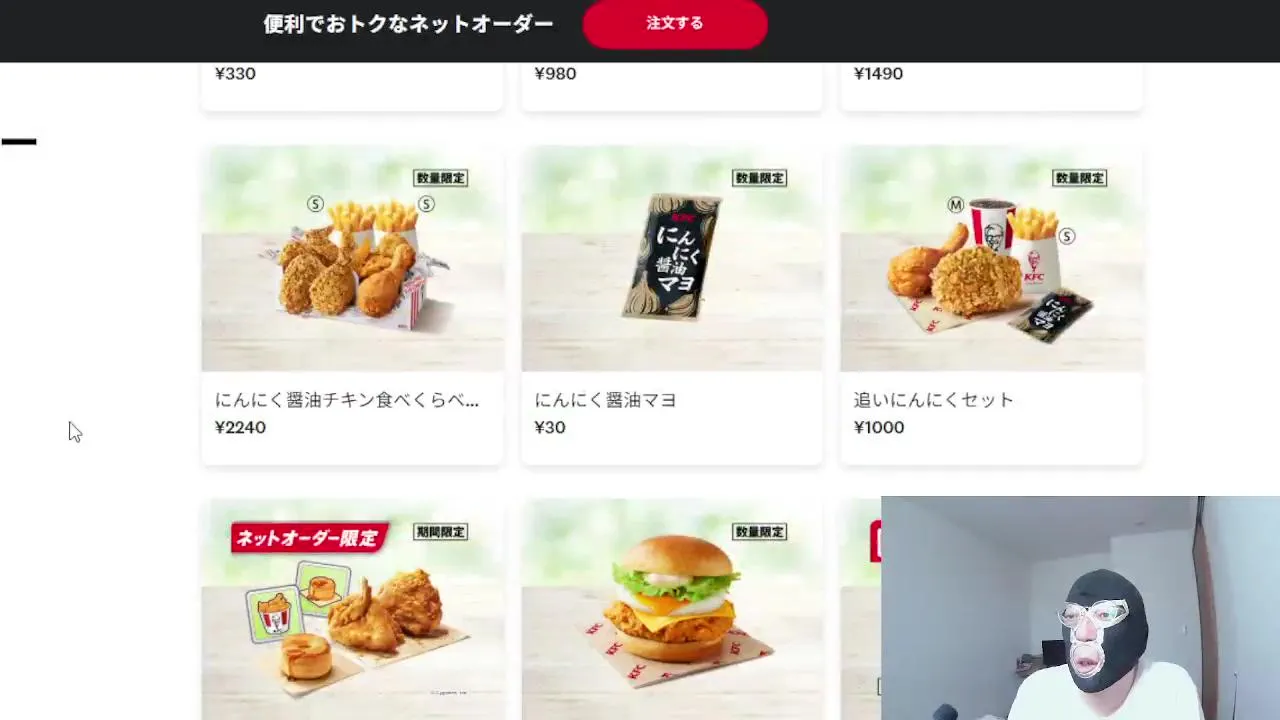Select the 追いにんにくセット ¥1000 card
The height and width of the screenshot is (720, 1280).
point(991,305)
